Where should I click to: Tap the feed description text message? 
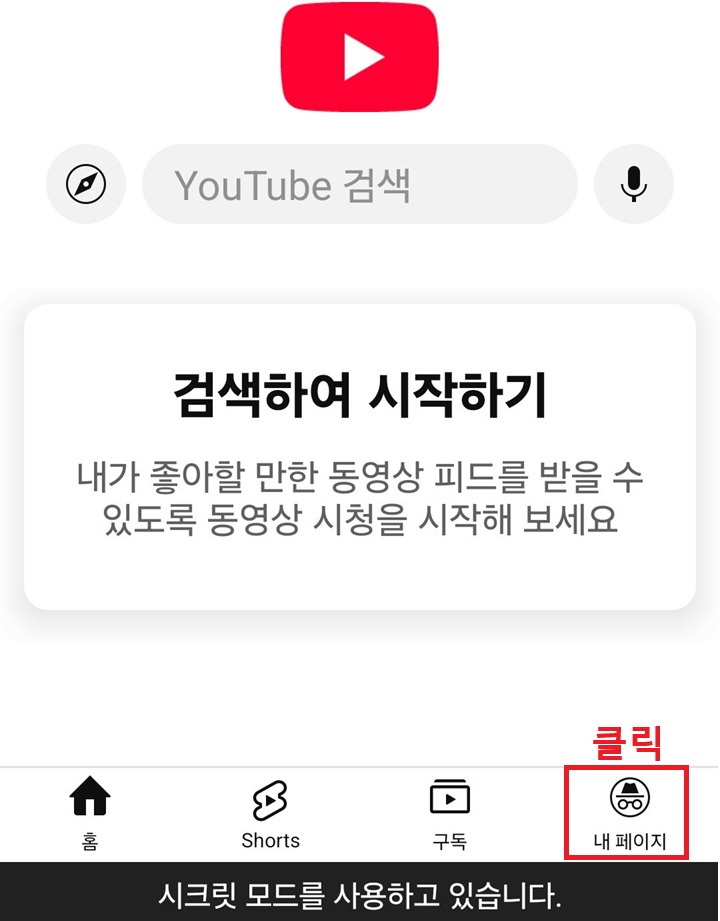pos(360,497)
